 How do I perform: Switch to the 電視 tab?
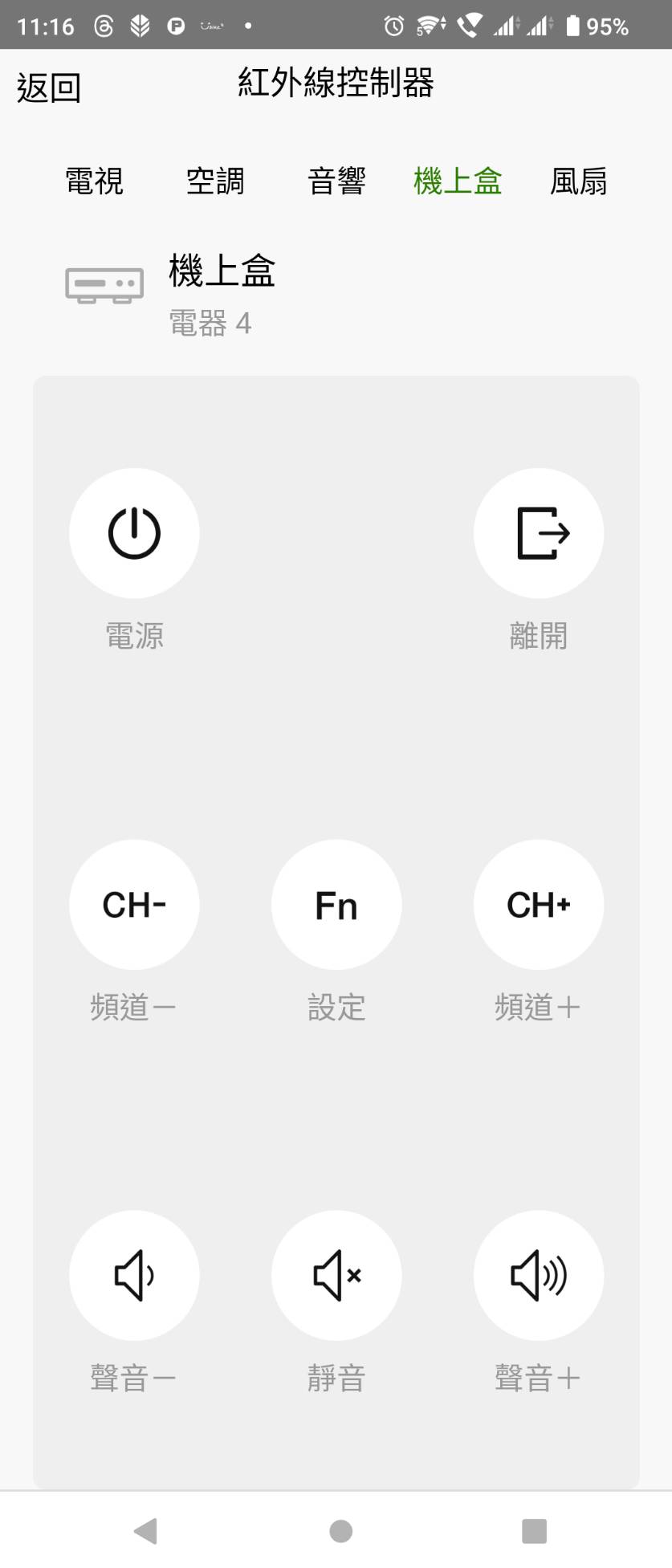[94, 181]
